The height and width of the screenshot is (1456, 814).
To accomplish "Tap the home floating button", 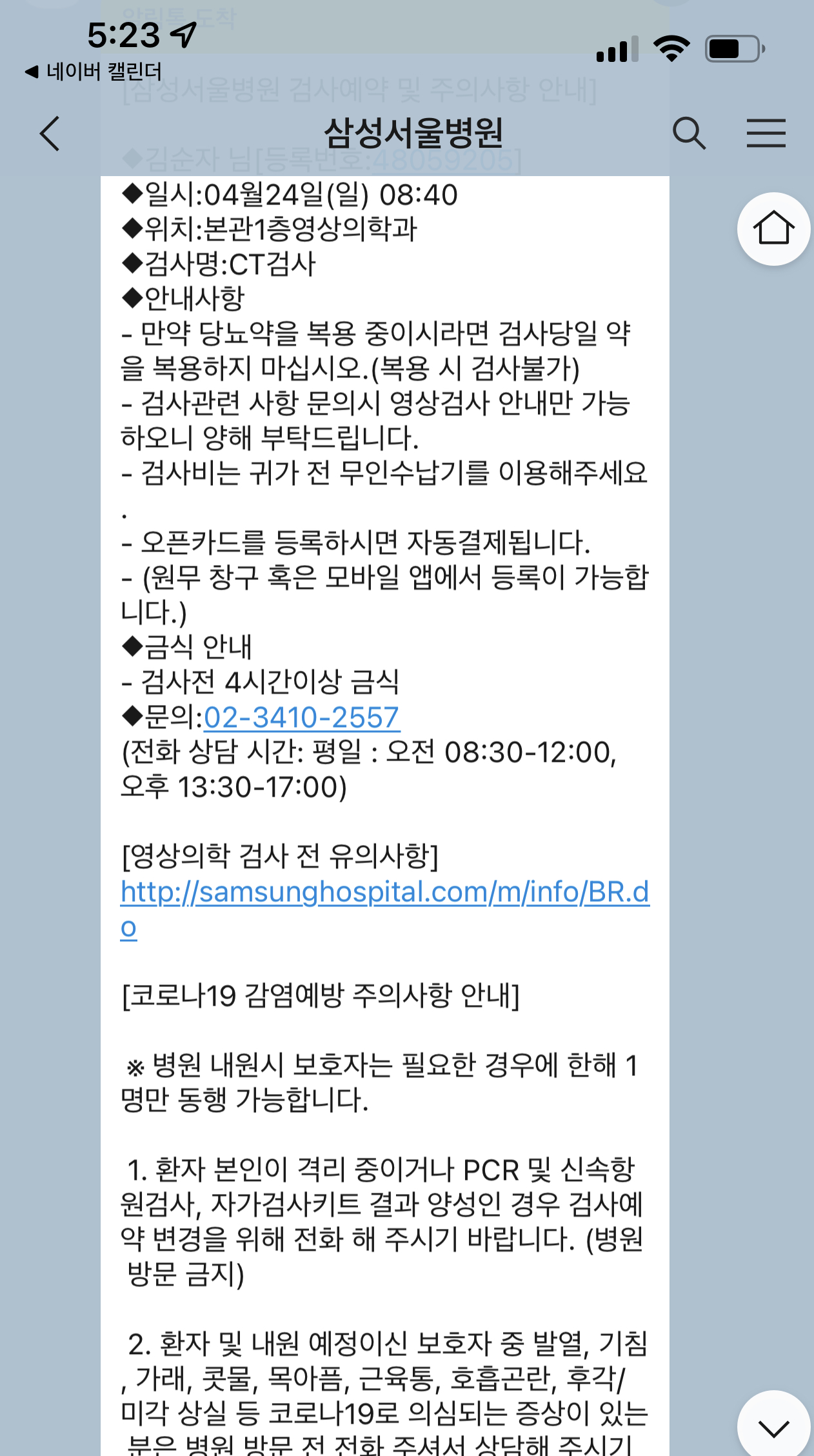I will click(x=773, y=228).
